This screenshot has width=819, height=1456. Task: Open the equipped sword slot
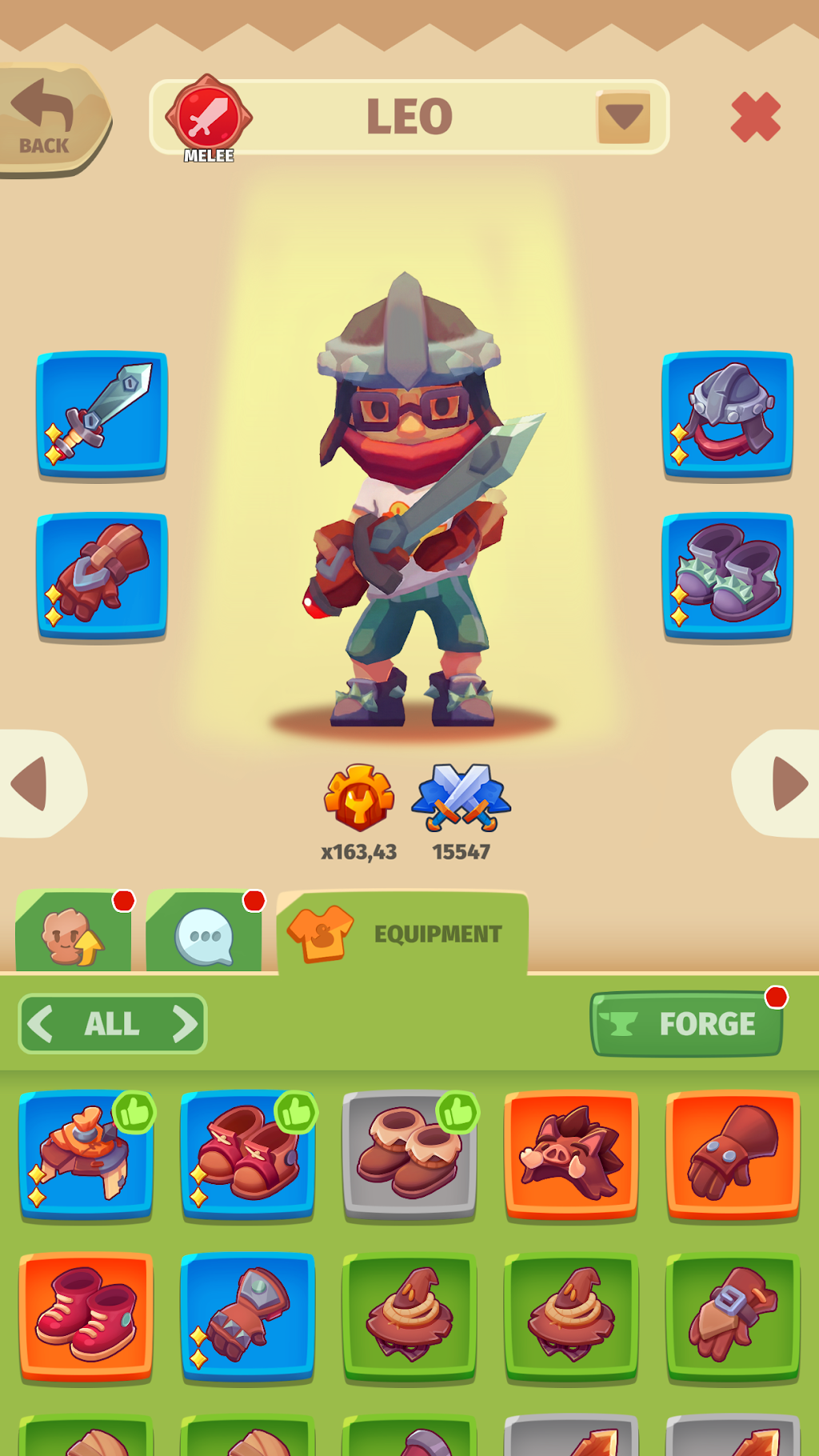[102, 415]
